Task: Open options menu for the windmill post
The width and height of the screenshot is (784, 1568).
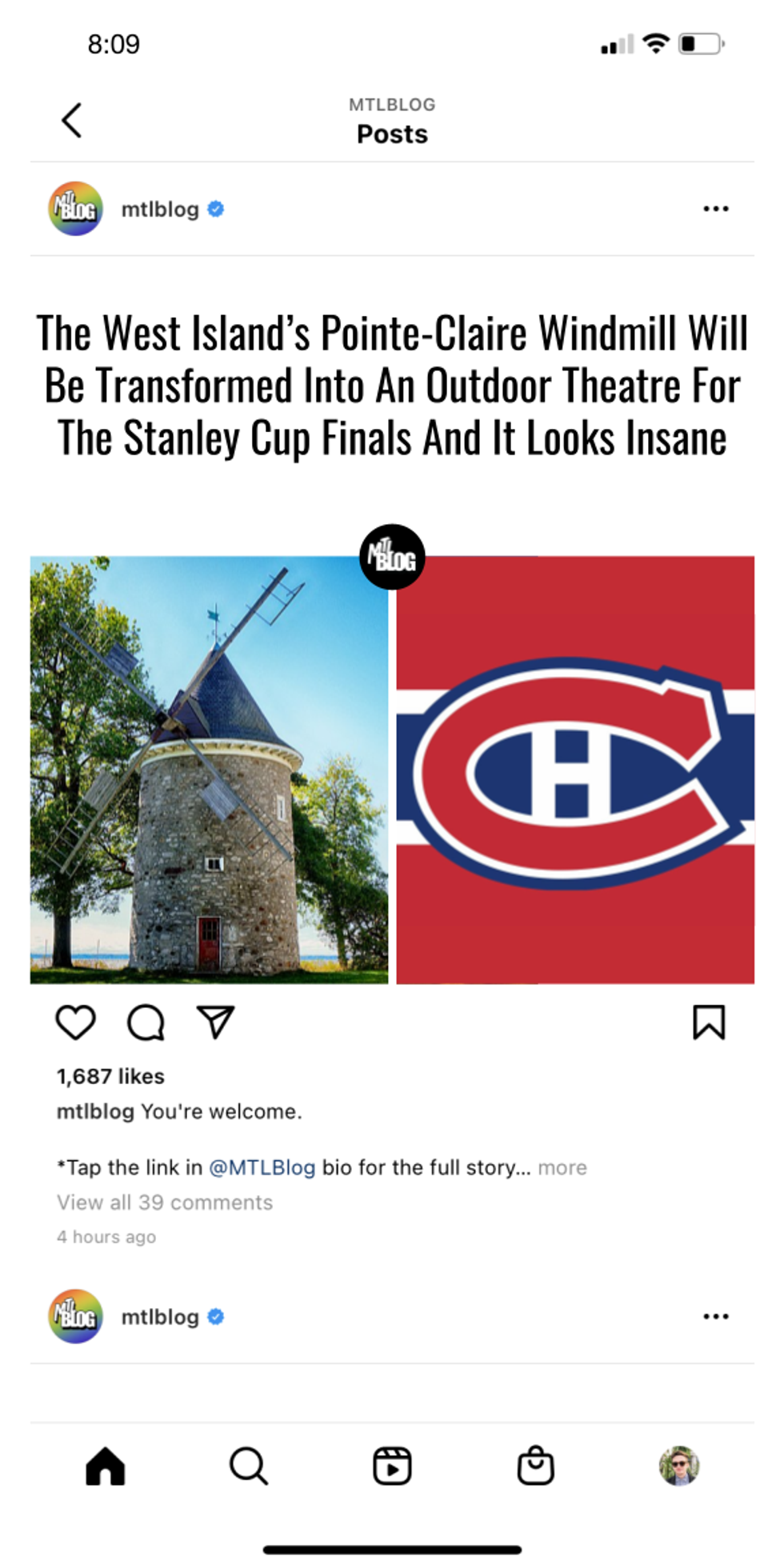Action: [x=715, y=209]
